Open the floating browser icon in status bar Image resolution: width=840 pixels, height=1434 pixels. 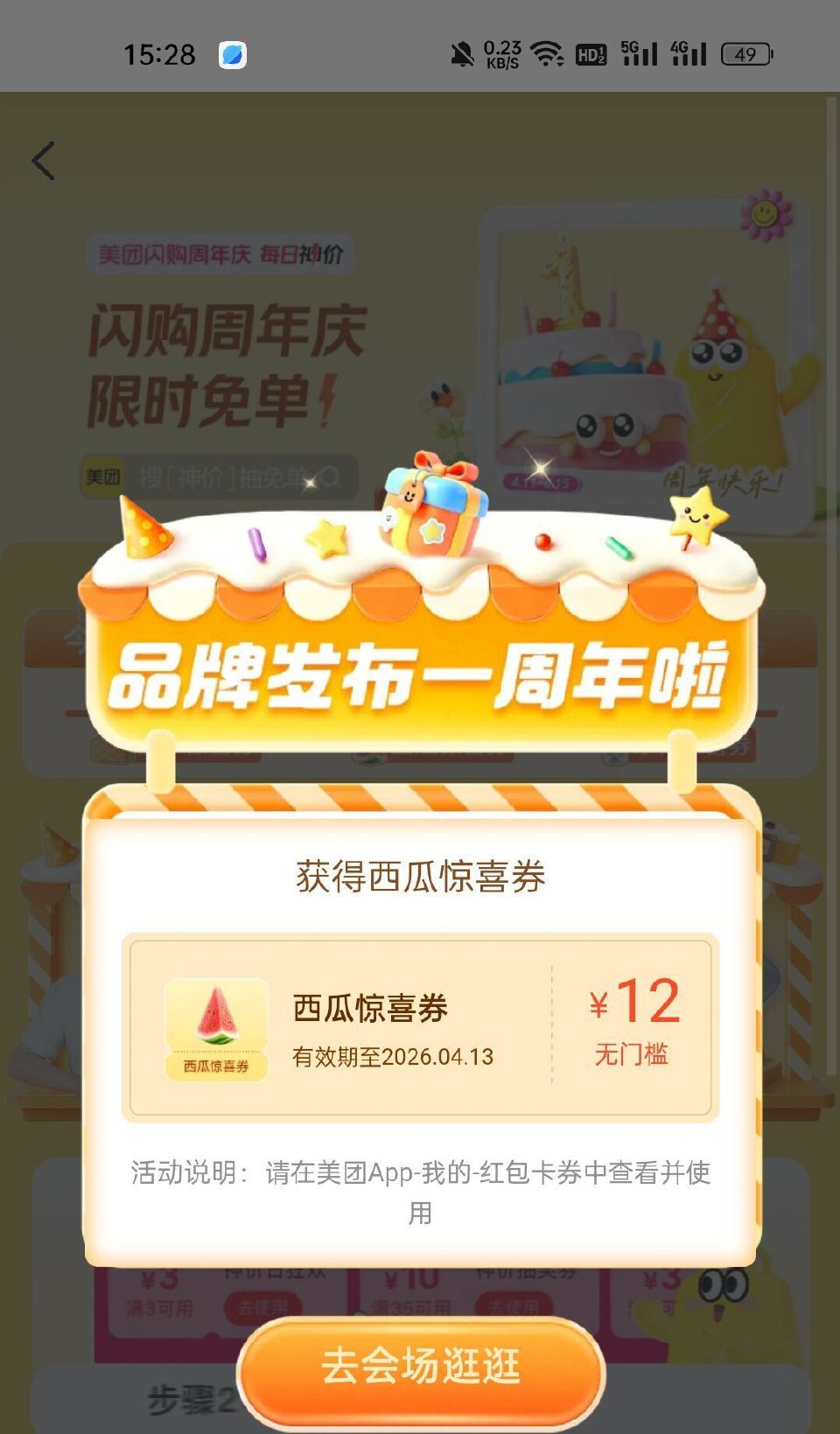pyautogui.click(x=229, y=54)
